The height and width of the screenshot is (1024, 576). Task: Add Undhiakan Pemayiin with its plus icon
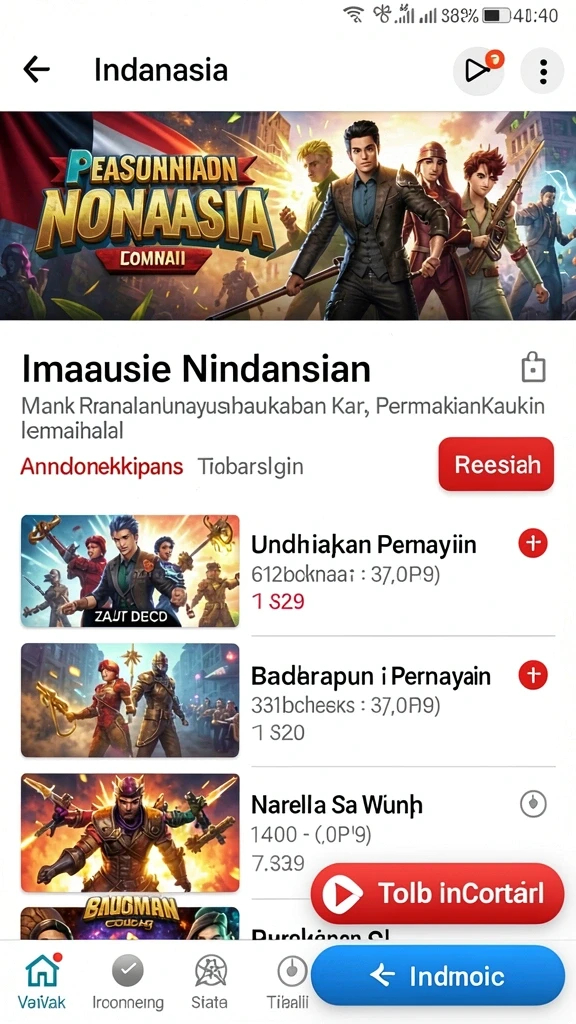tap(533, 543)
